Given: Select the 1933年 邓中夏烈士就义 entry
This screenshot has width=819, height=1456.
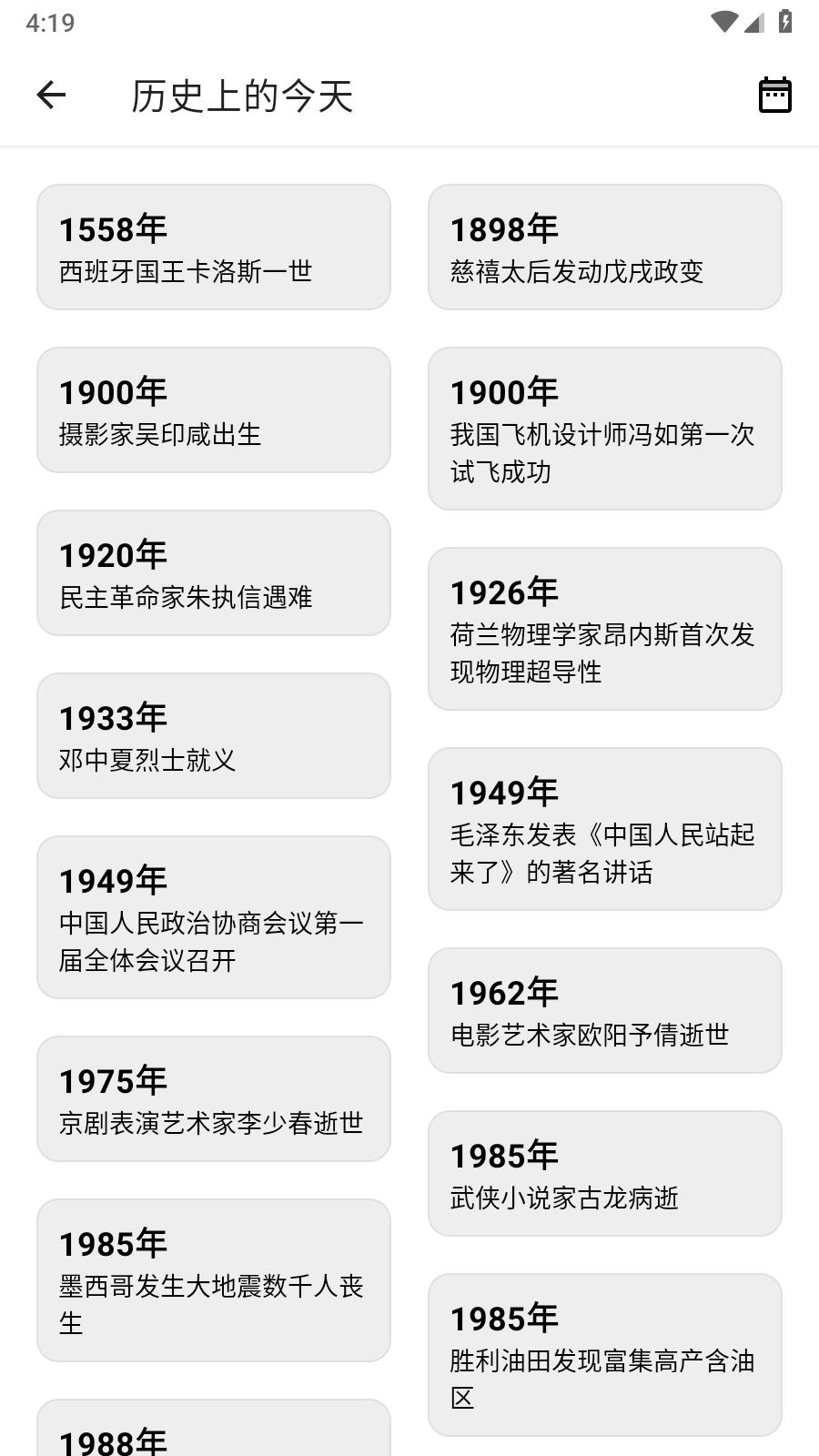Looking at the screenshot, I should [x=214, y=735].
